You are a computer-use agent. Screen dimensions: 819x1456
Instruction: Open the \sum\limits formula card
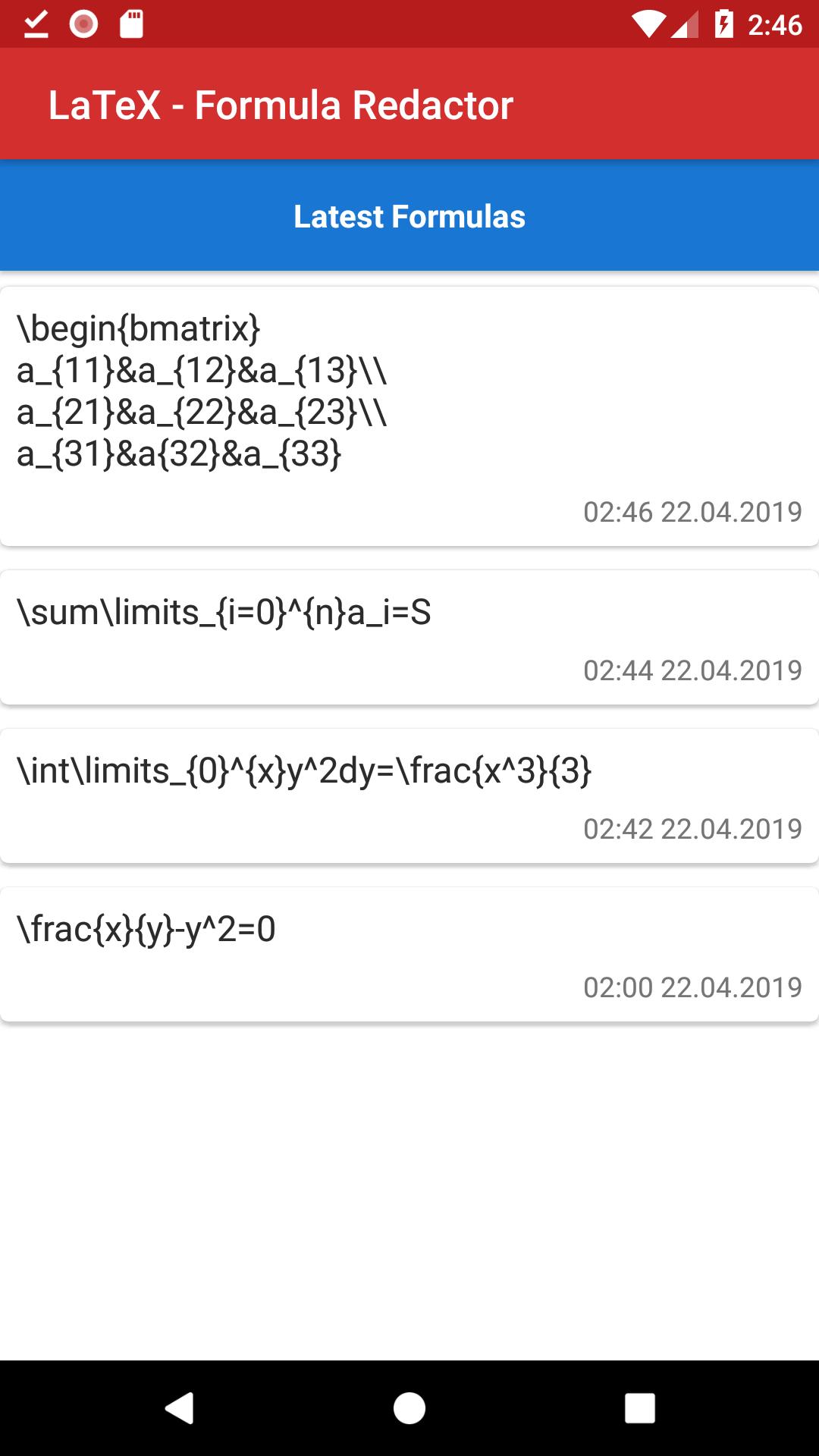click(409, 638)
